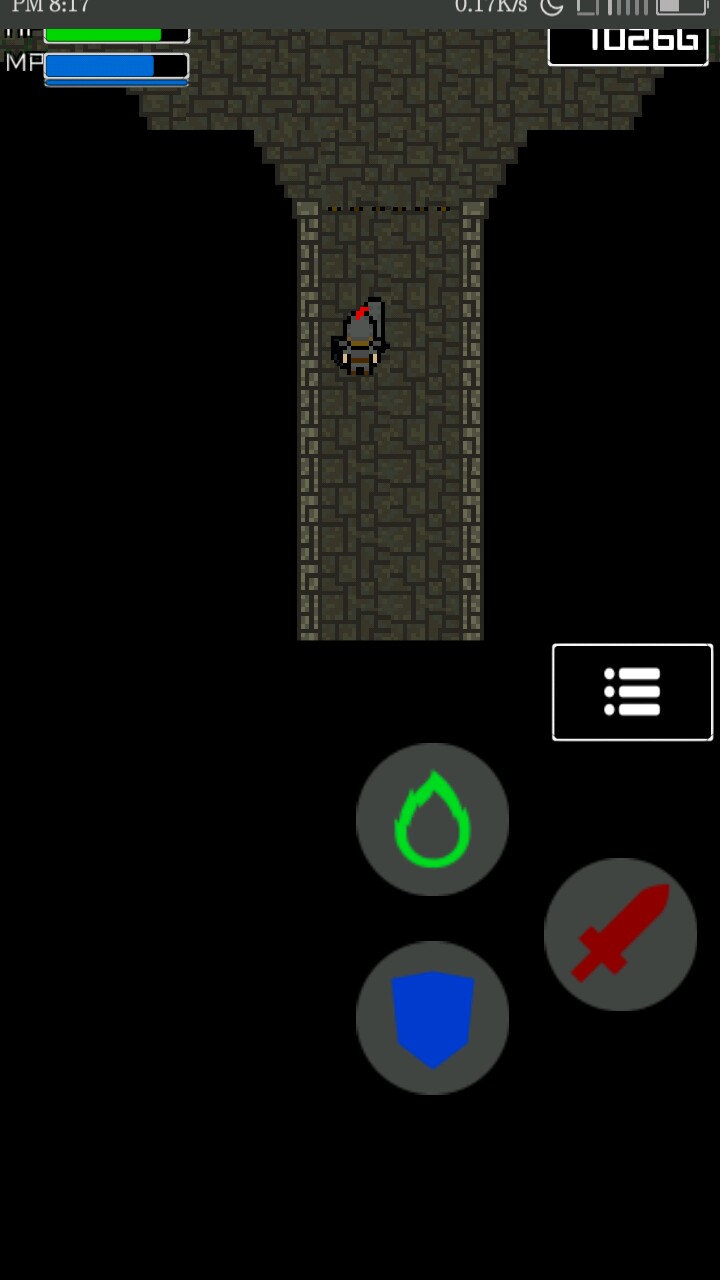
Task: Activate the blue shield defense
Action: click(432, 1018)
